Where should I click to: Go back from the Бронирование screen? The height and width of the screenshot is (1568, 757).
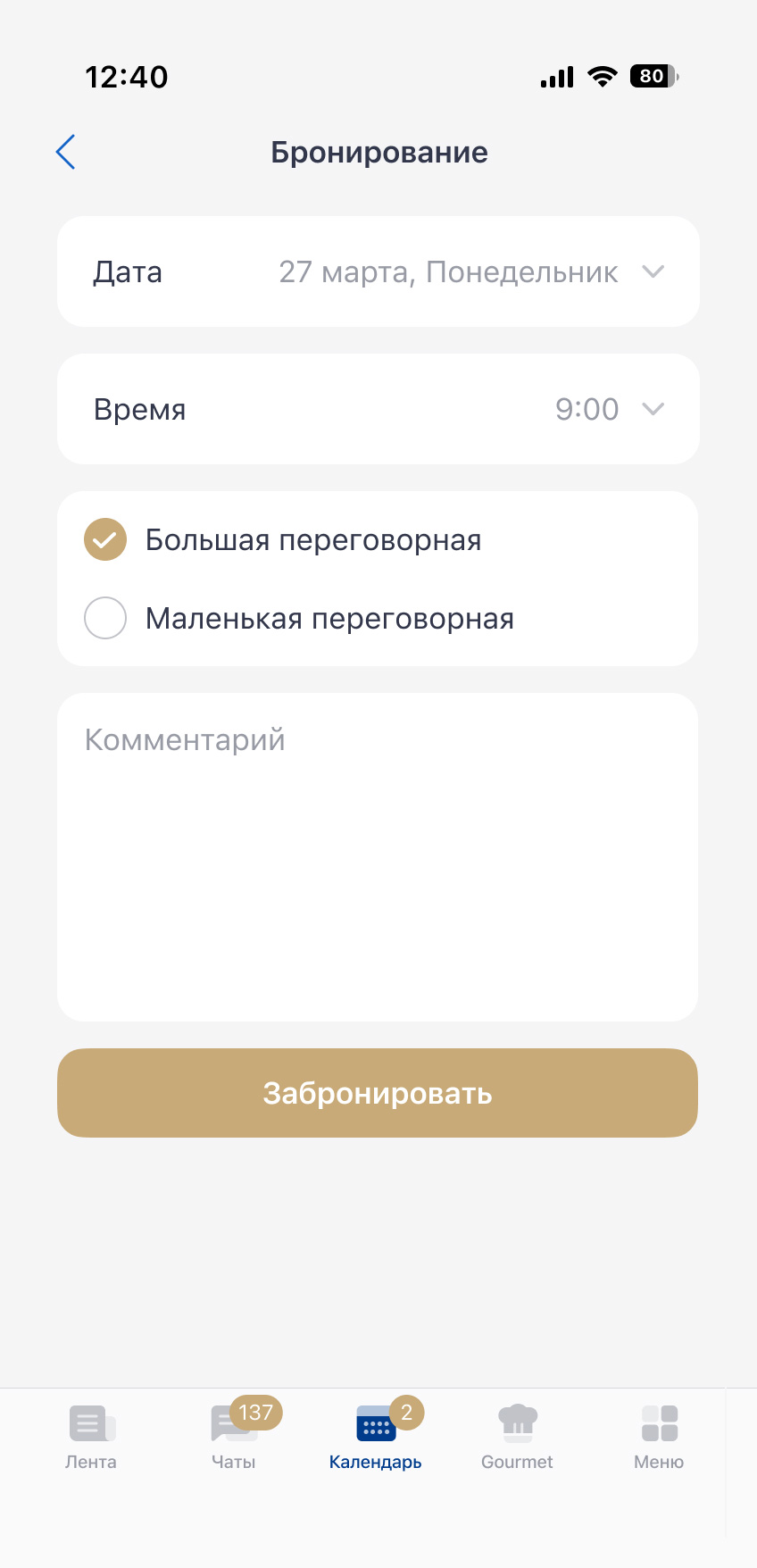(66, 153)
